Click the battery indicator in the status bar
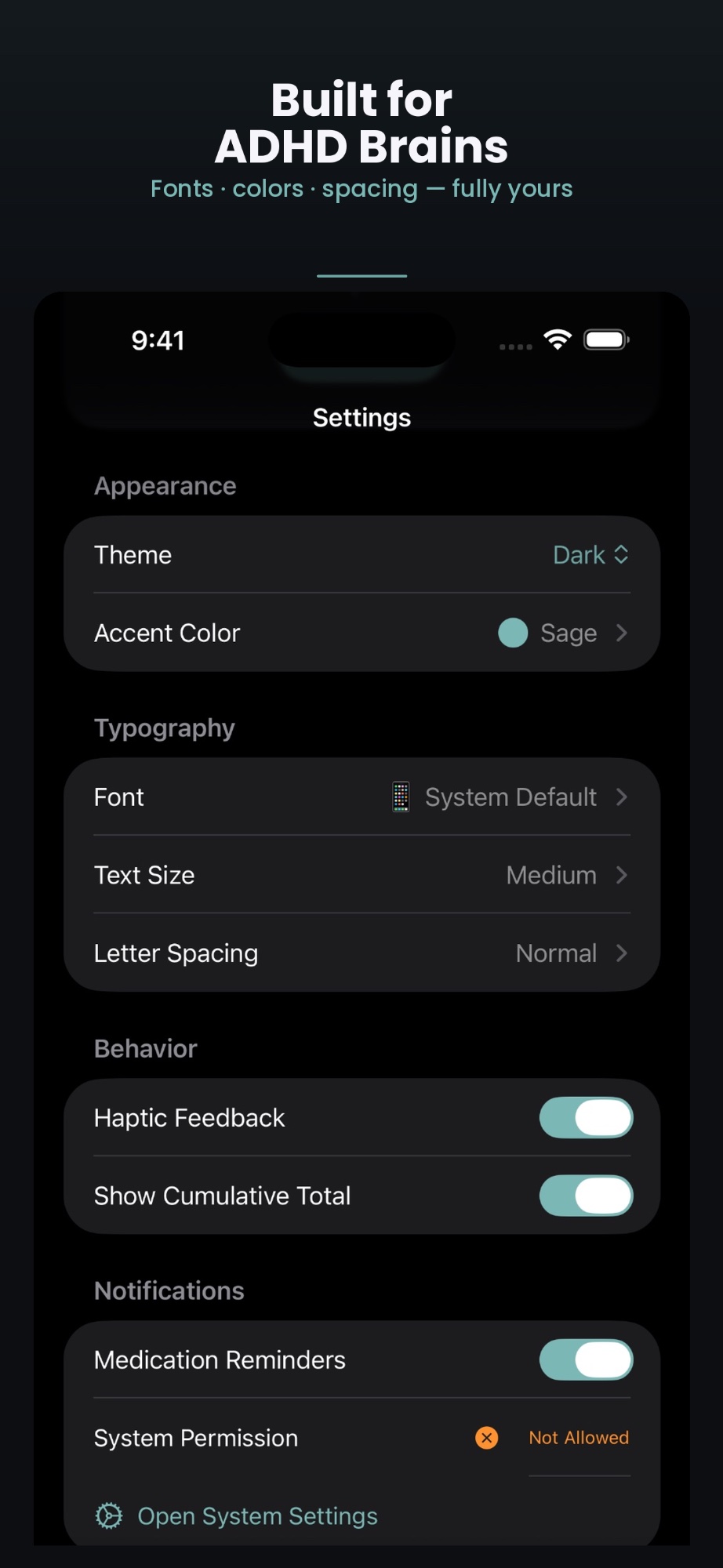Viewport: 723px width, 1568px height. [x=606, y=338]
